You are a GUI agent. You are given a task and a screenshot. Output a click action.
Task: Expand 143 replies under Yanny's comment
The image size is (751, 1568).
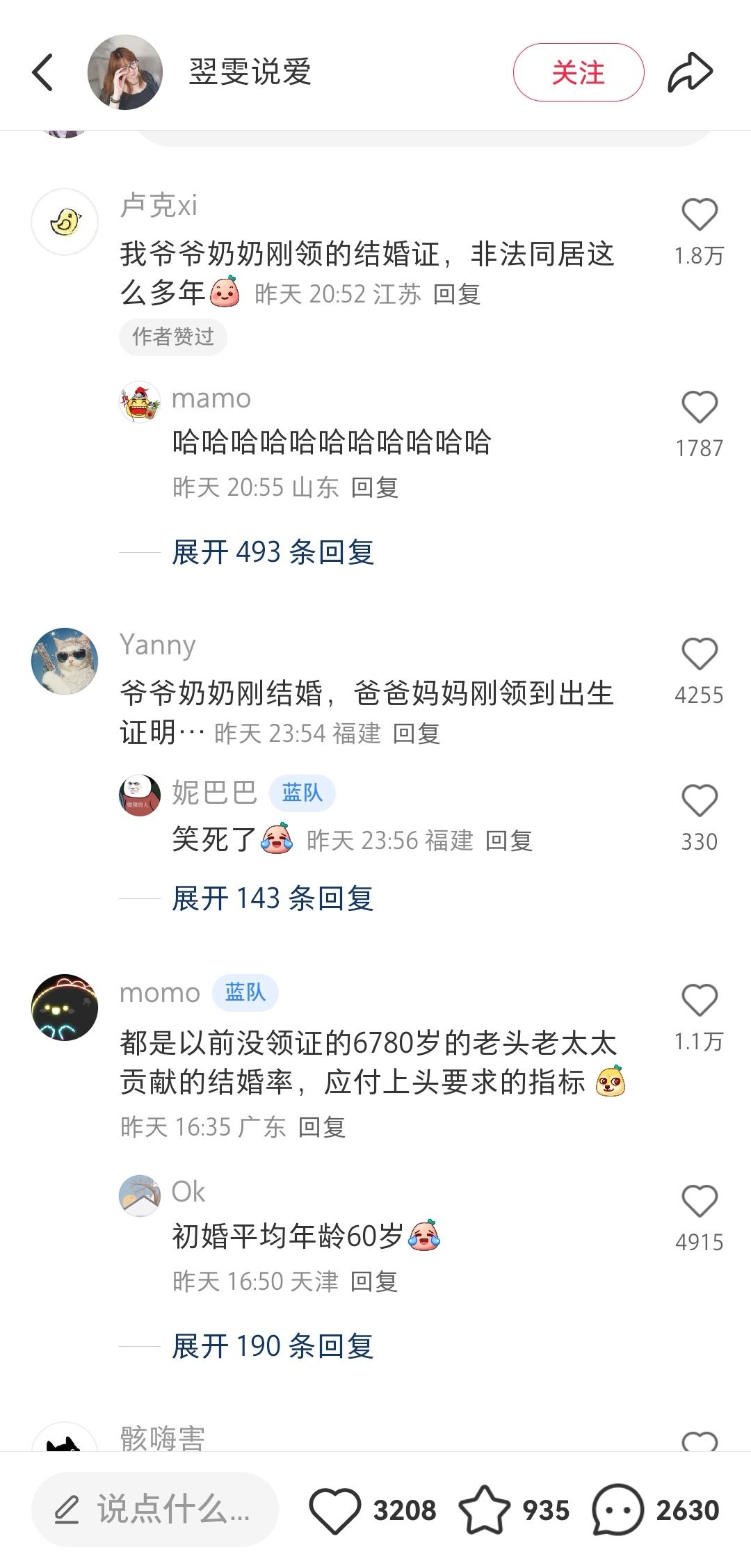tap(273, 898)
